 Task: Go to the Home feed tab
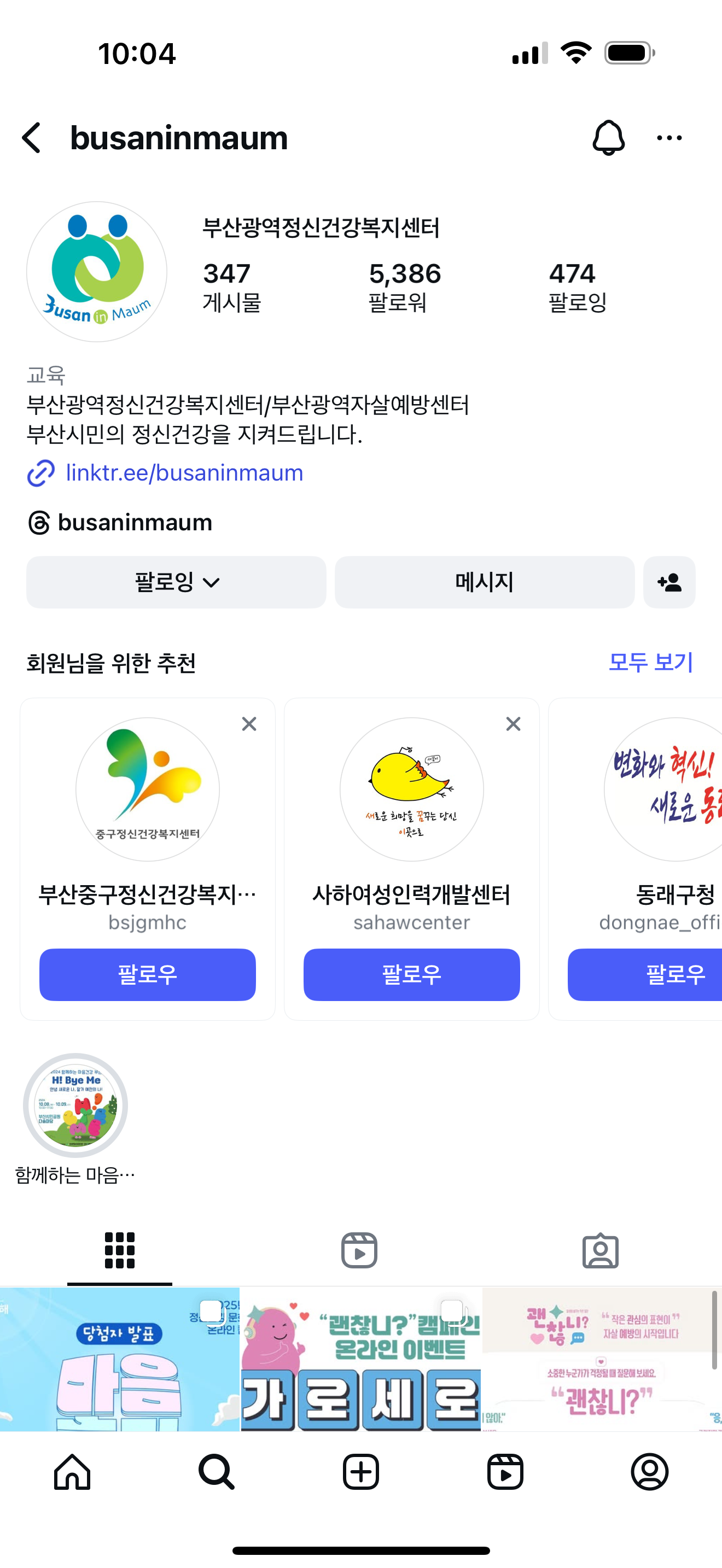pos(72,1472)
